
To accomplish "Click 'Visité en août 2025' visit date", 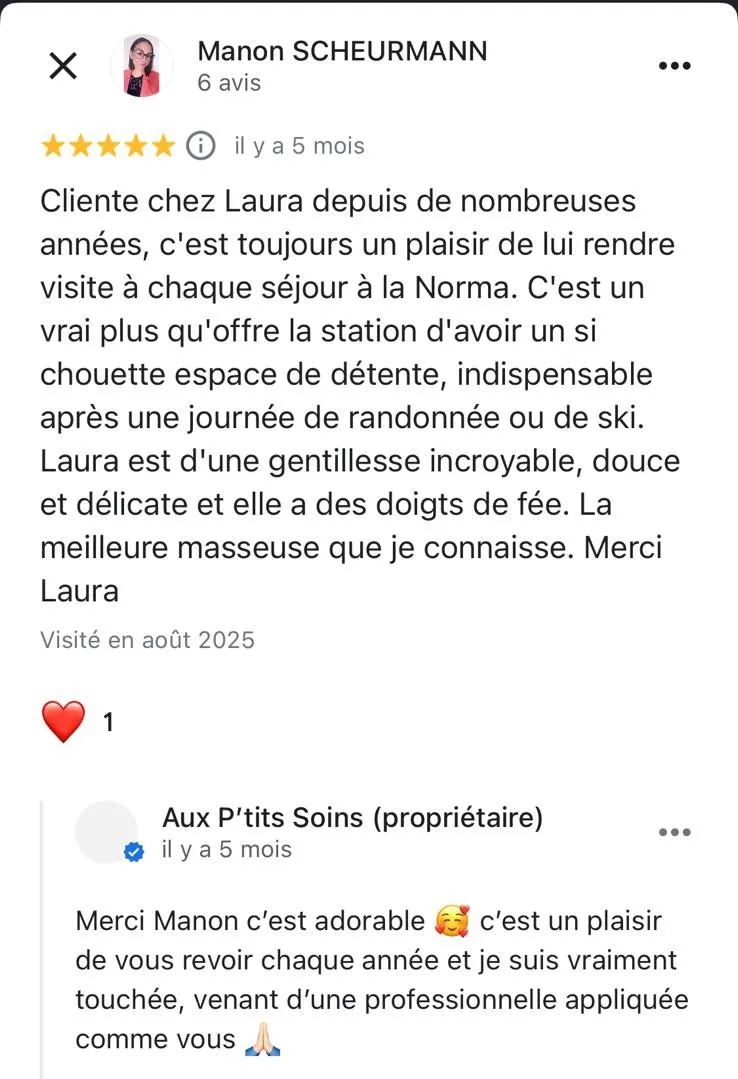I will click(146, 640).
